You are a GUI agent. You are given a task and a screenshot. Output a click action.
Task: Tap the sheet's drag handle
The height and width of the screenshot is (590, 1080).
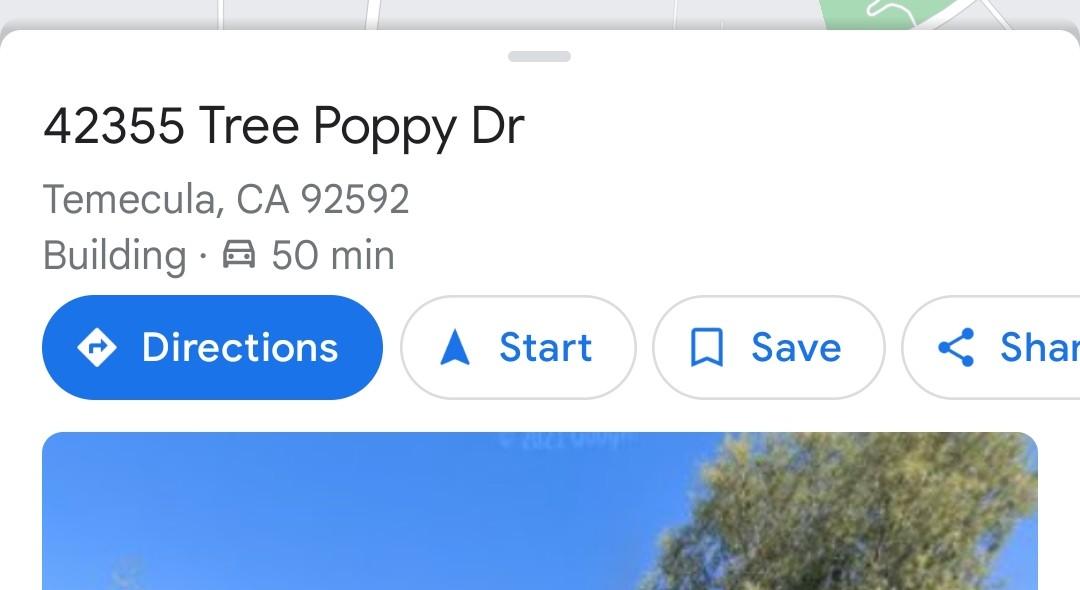click(x=539, y=57)
